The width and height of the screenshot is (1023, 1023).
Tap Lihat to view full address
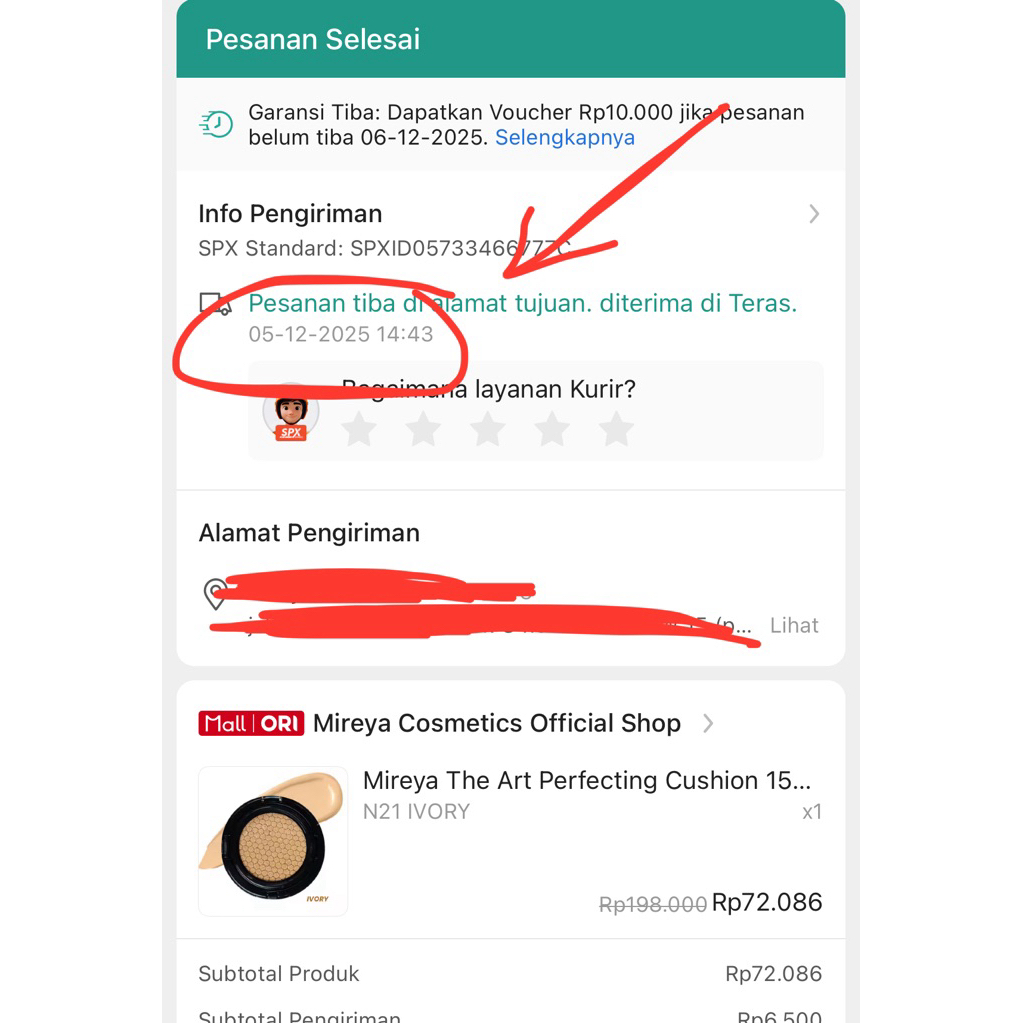click(x=794, y=626)
